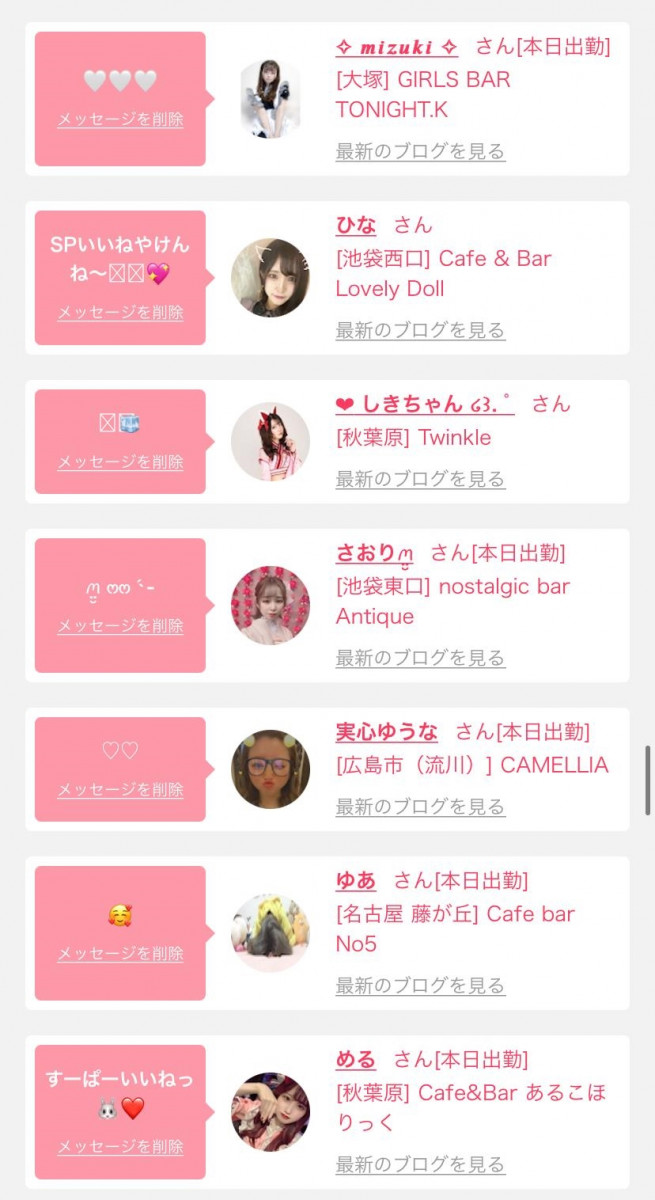
Task: Open める's profile name link
Action: 356,1060
